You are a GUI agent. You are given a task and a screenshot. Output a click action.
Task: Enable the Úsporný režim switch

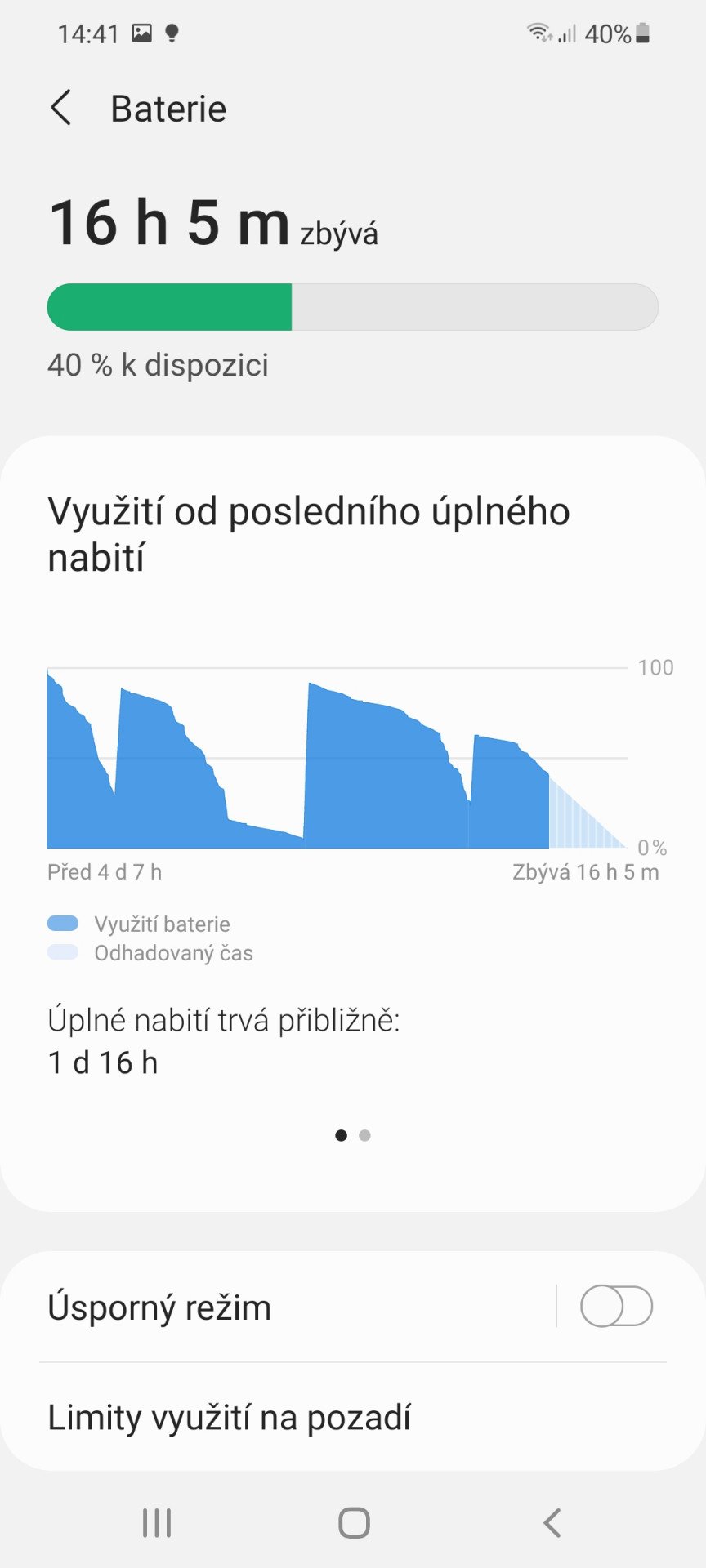click(x=616, y=1306)
